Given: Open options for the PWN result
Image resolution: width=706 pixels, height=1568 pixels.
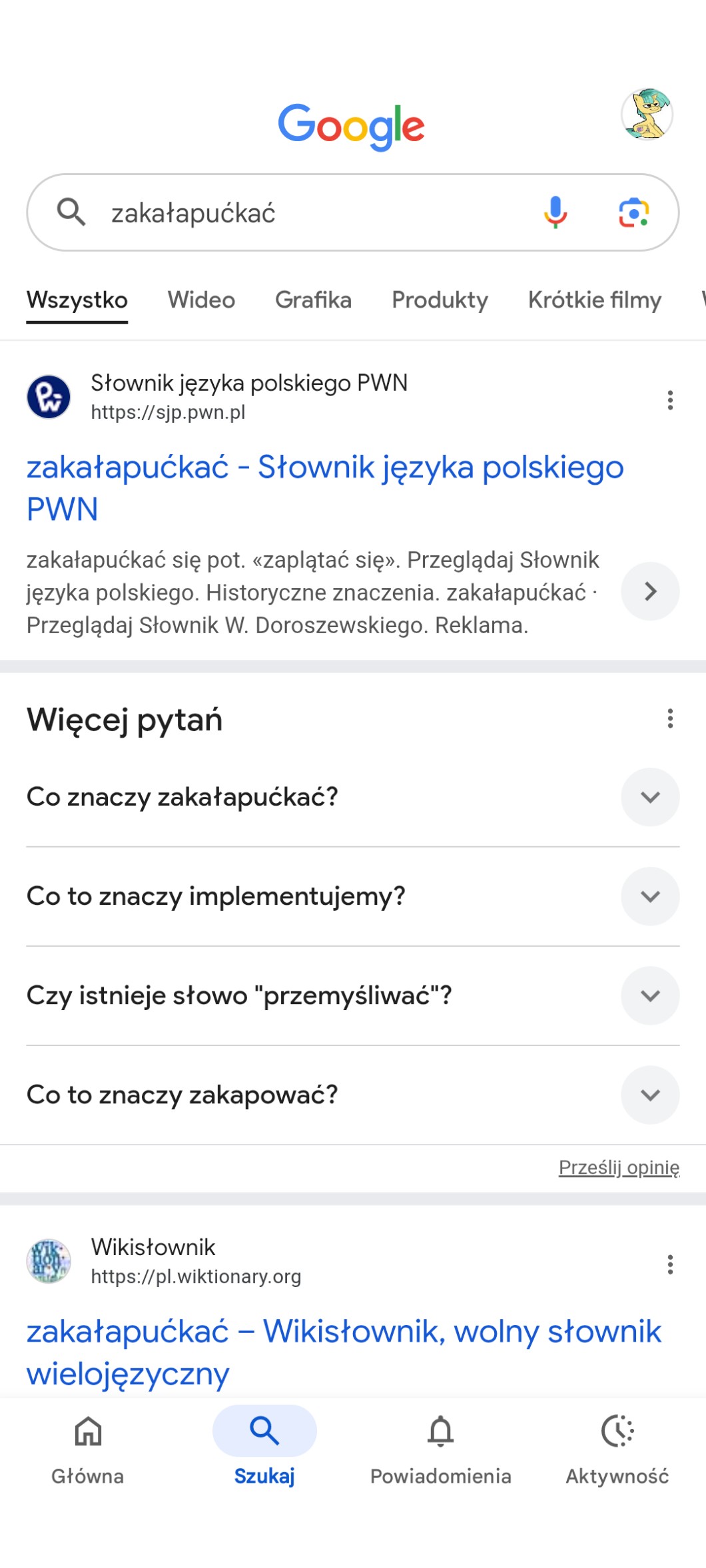Looking at the screenshot, I should [x=670, y=400].
